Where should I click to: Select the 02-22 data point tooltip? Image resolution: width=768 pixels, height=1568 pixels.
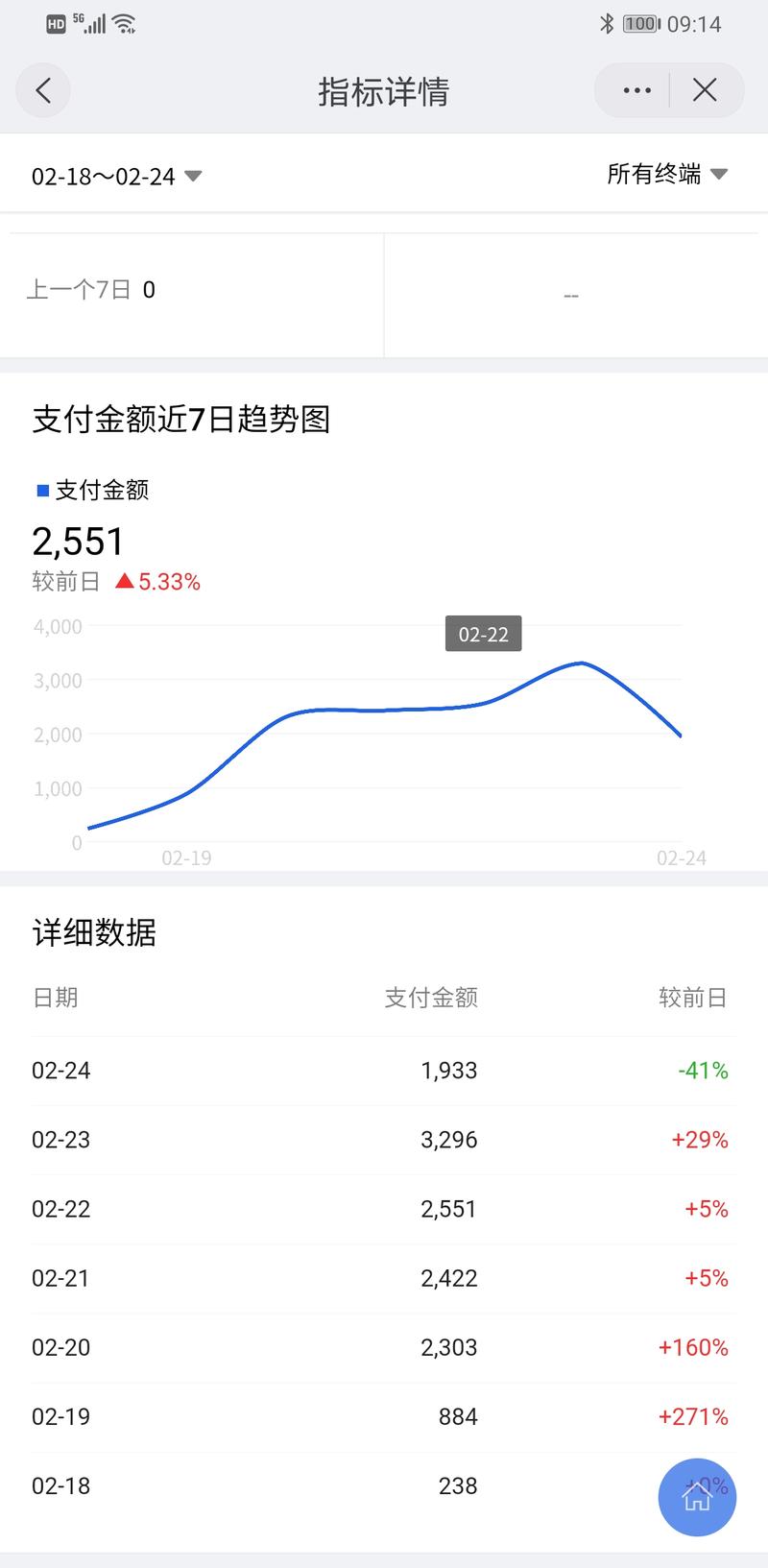click(484, 634)
